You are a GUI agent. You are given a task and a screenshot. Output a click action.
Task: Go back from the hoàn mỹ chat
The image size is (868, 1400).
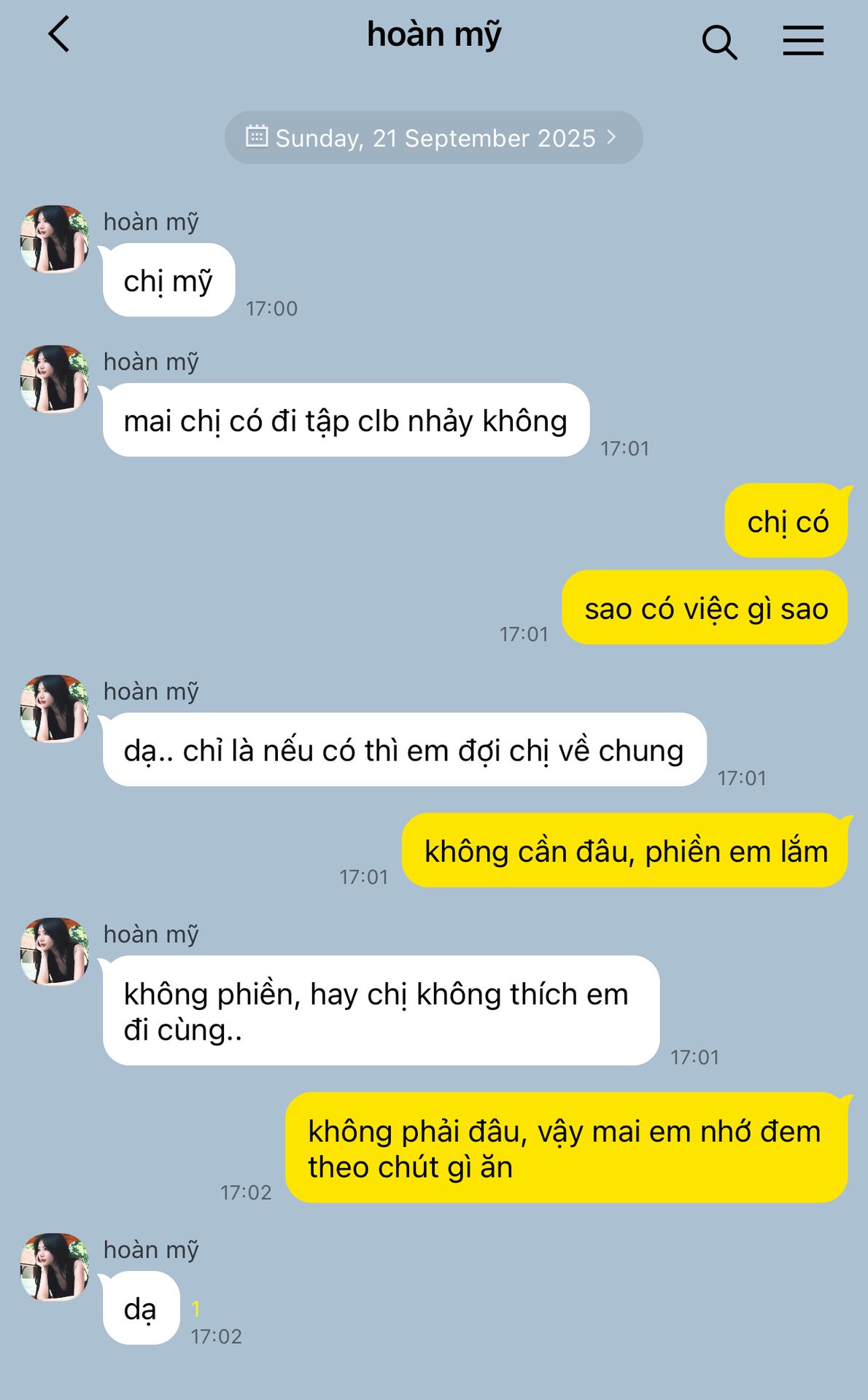59,35
